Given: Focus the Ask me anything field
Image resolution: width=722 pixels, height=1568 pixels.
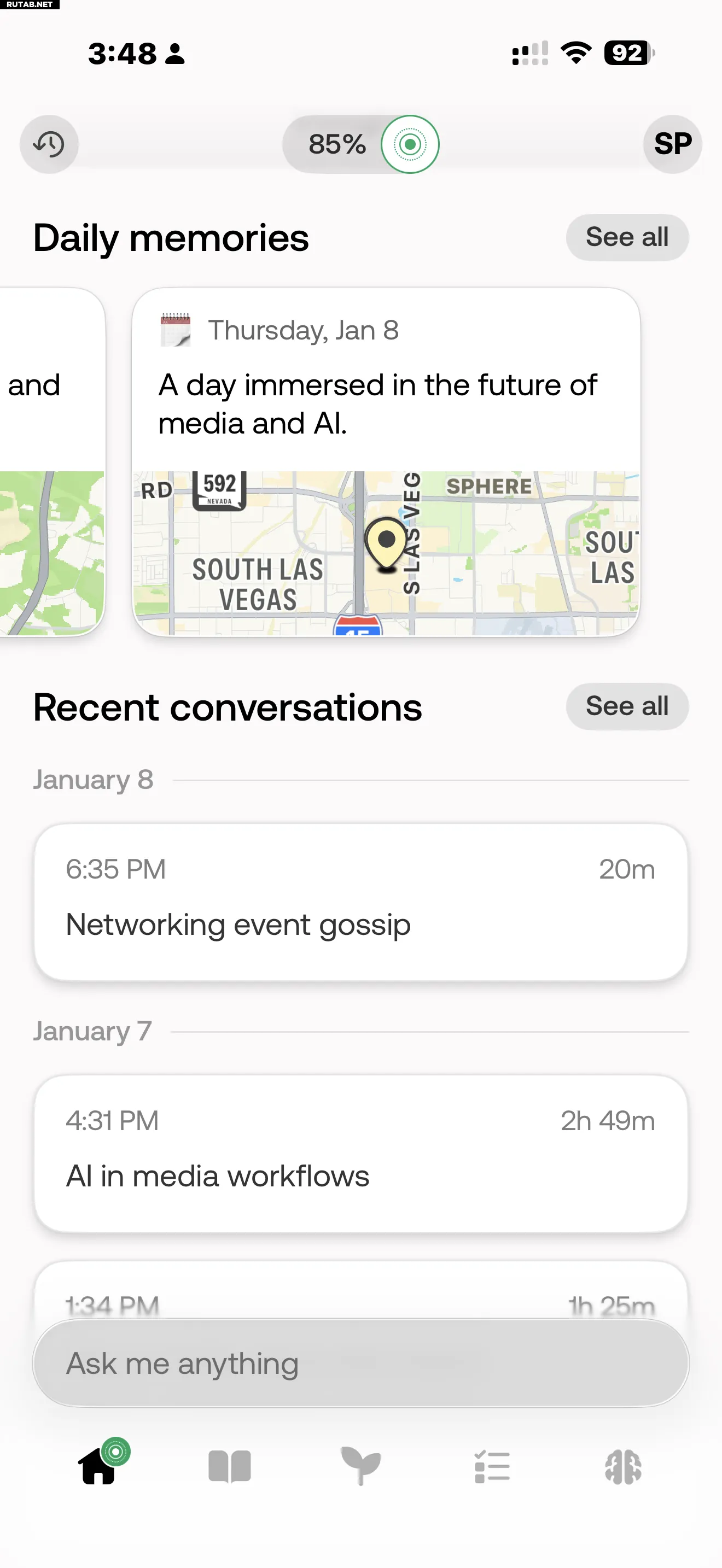Looking at the screenshot, I should [x=360, y=1363].
